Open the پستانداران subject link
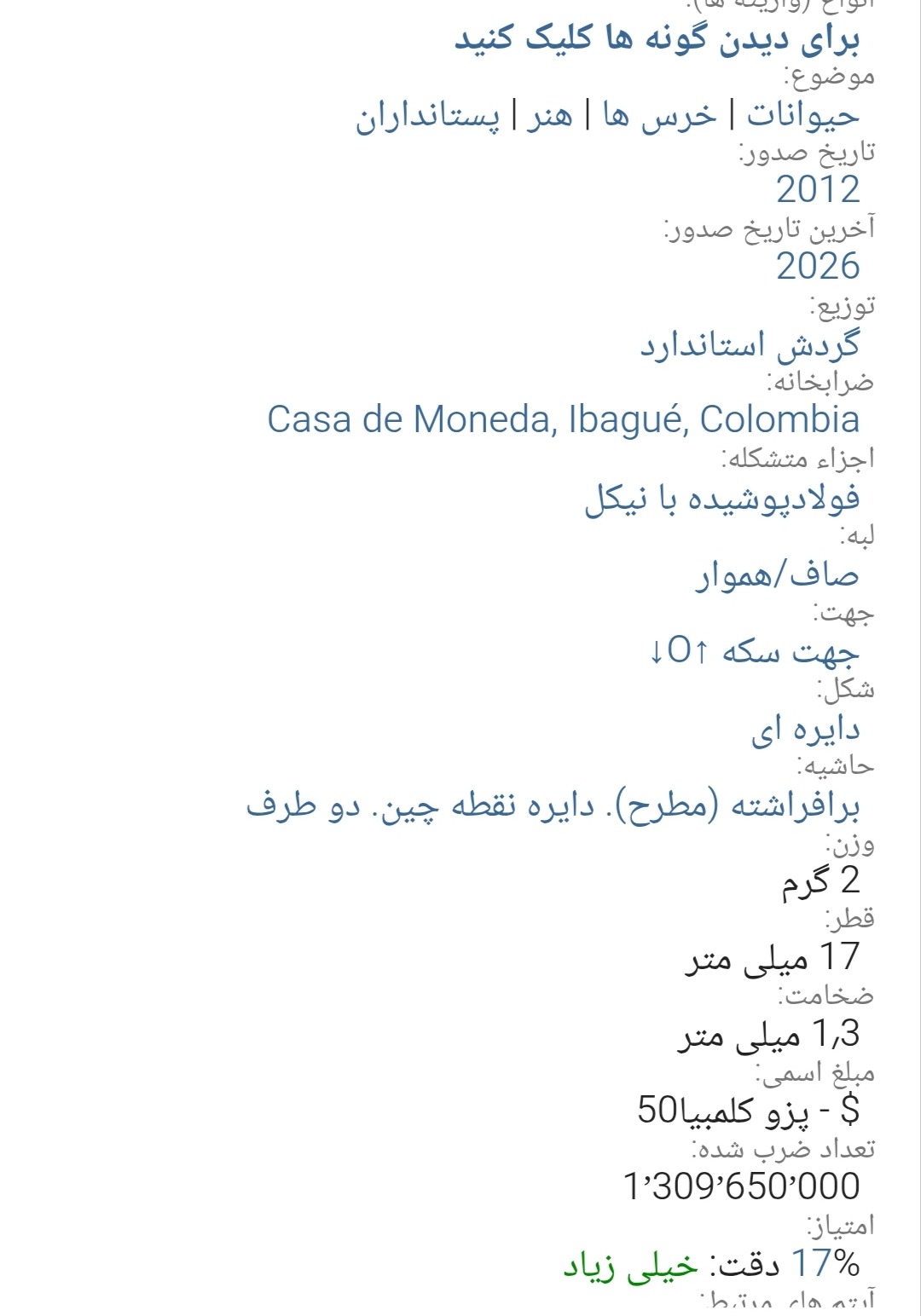 click(x=427, y=115)
